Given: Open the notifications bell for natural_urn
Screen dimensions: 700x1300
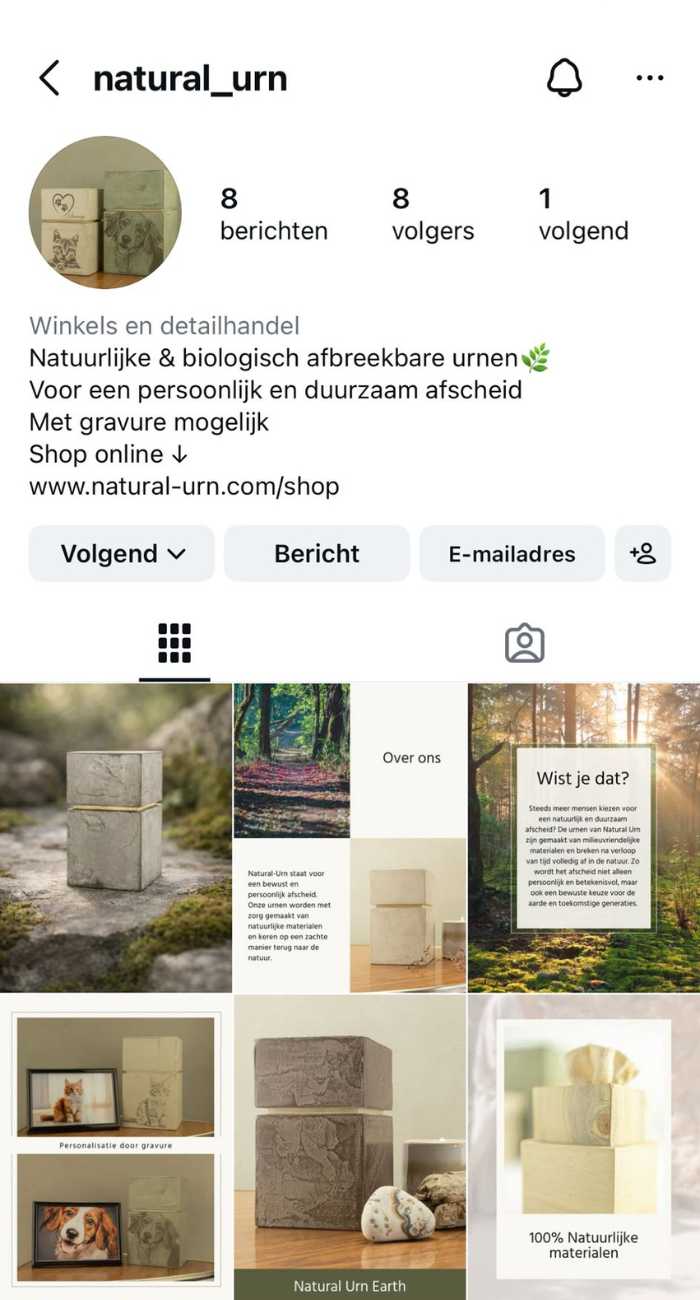Looking at the screenshot, I should (x=564, y=78).
